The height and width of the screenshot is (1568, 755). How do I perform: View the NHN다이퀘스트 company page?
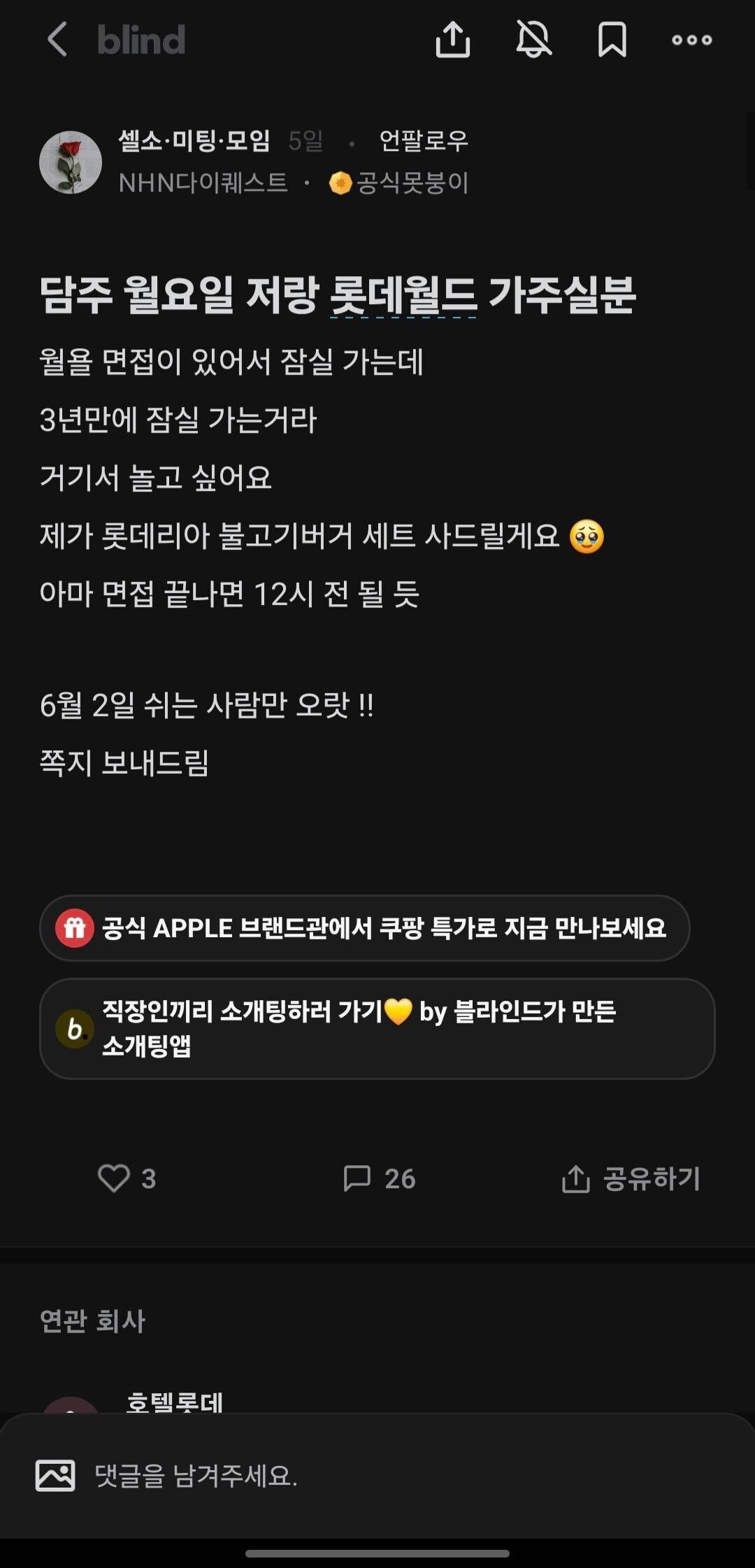tap(203, 183)
